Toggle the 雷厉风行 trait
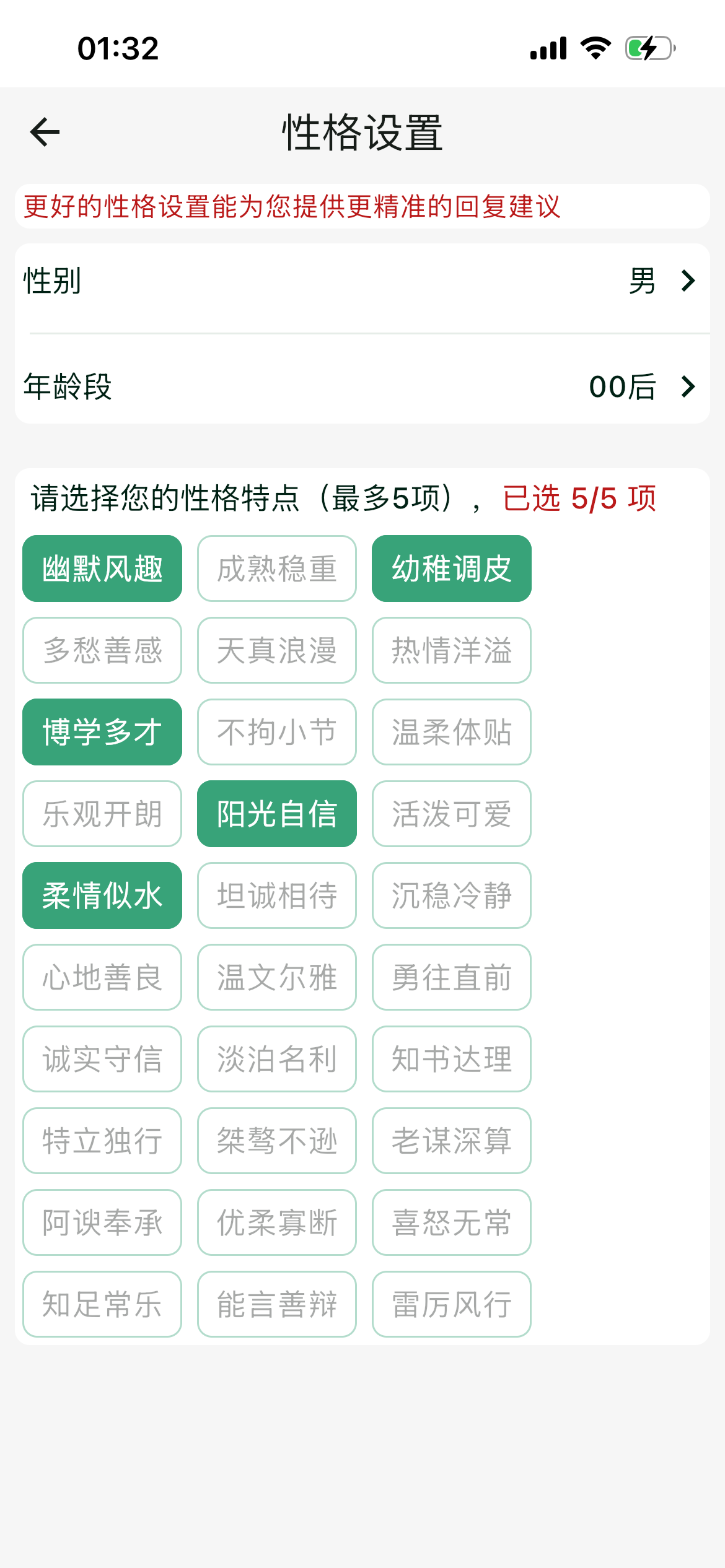The height and width of the screenshot is (1568, 725). click(451, 1304)
